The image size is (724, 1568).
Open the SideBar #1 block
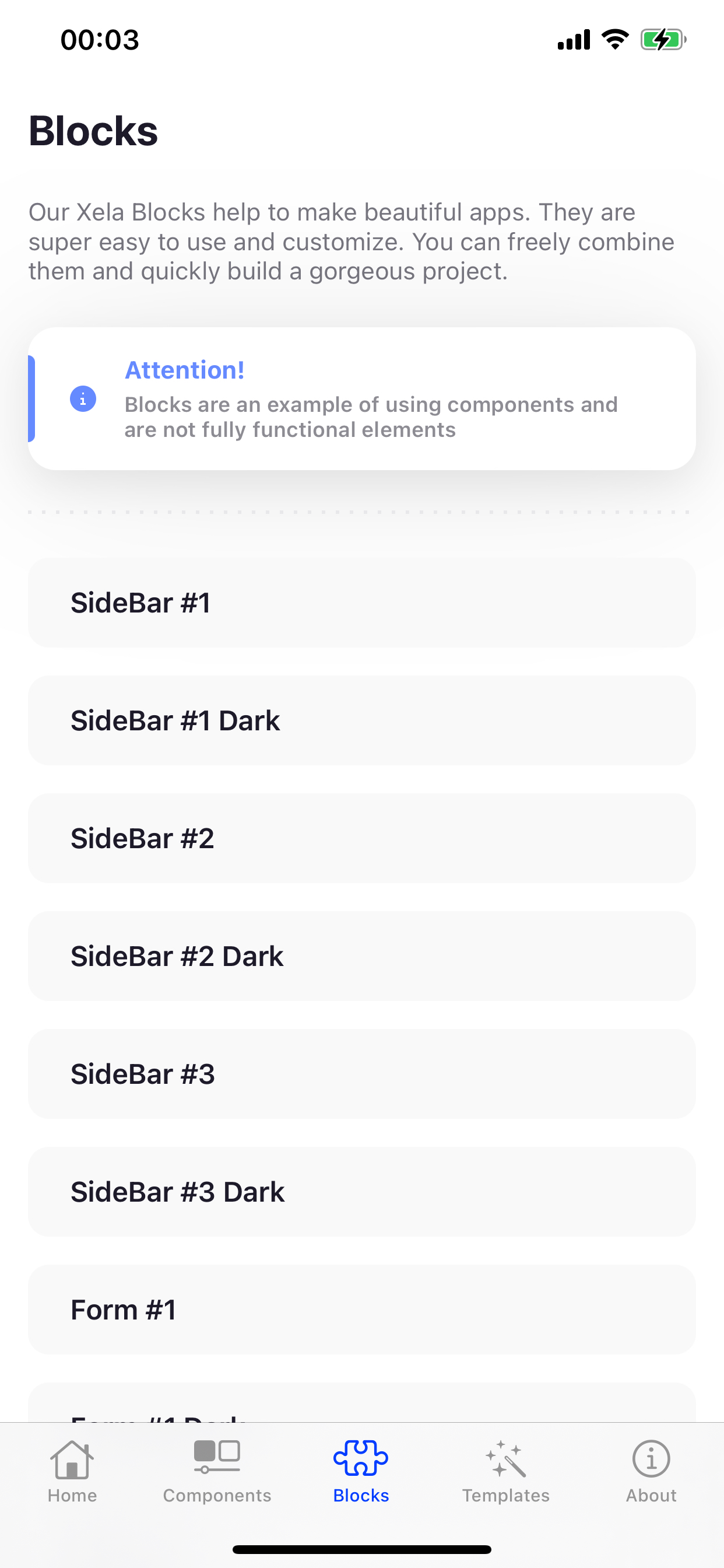(x=361, y=602)
